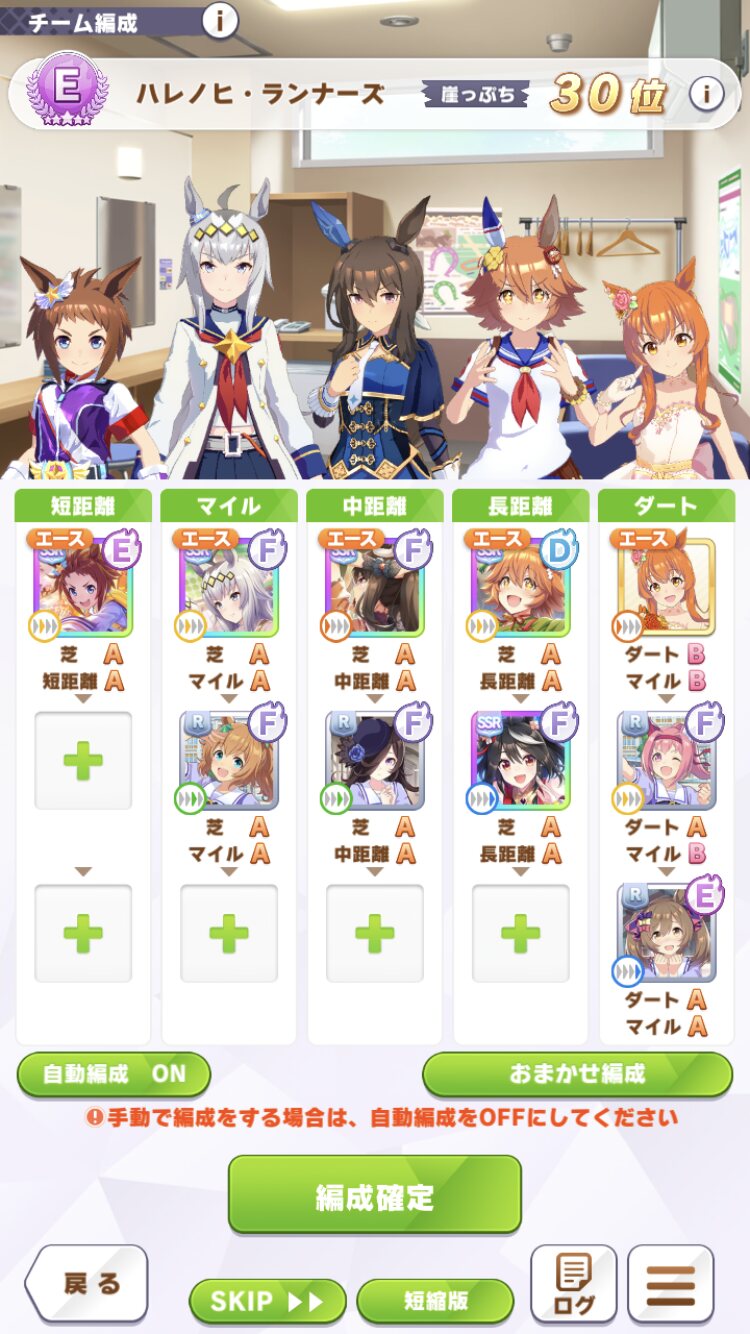Toggle 自動編成 ON switch
Image resolution: width=750 pixels, height=1334 pixels.
pyautogui.click(x=114, y=1075)
